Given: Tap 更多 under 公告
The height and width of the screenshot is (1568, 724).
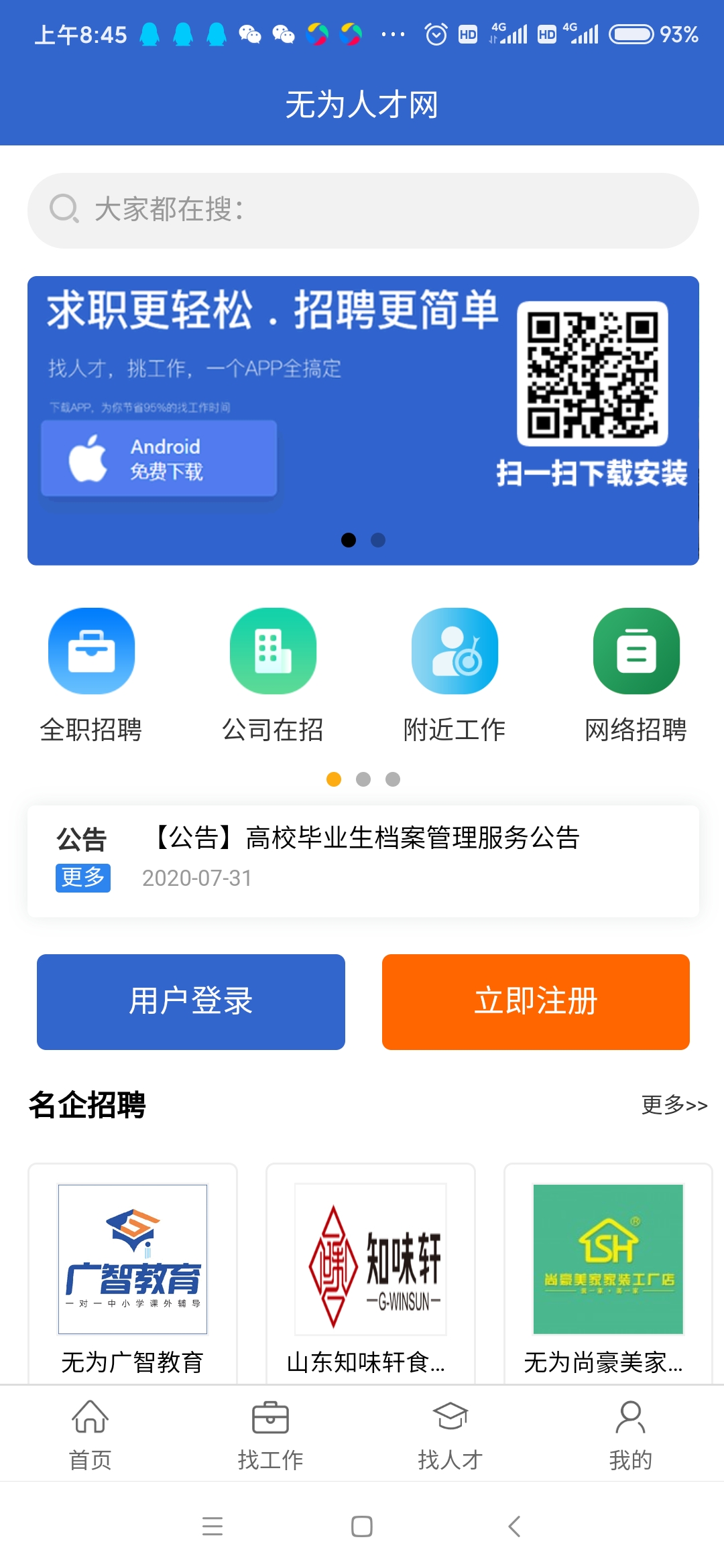Looking at the screenshot, I should [83, 877].
